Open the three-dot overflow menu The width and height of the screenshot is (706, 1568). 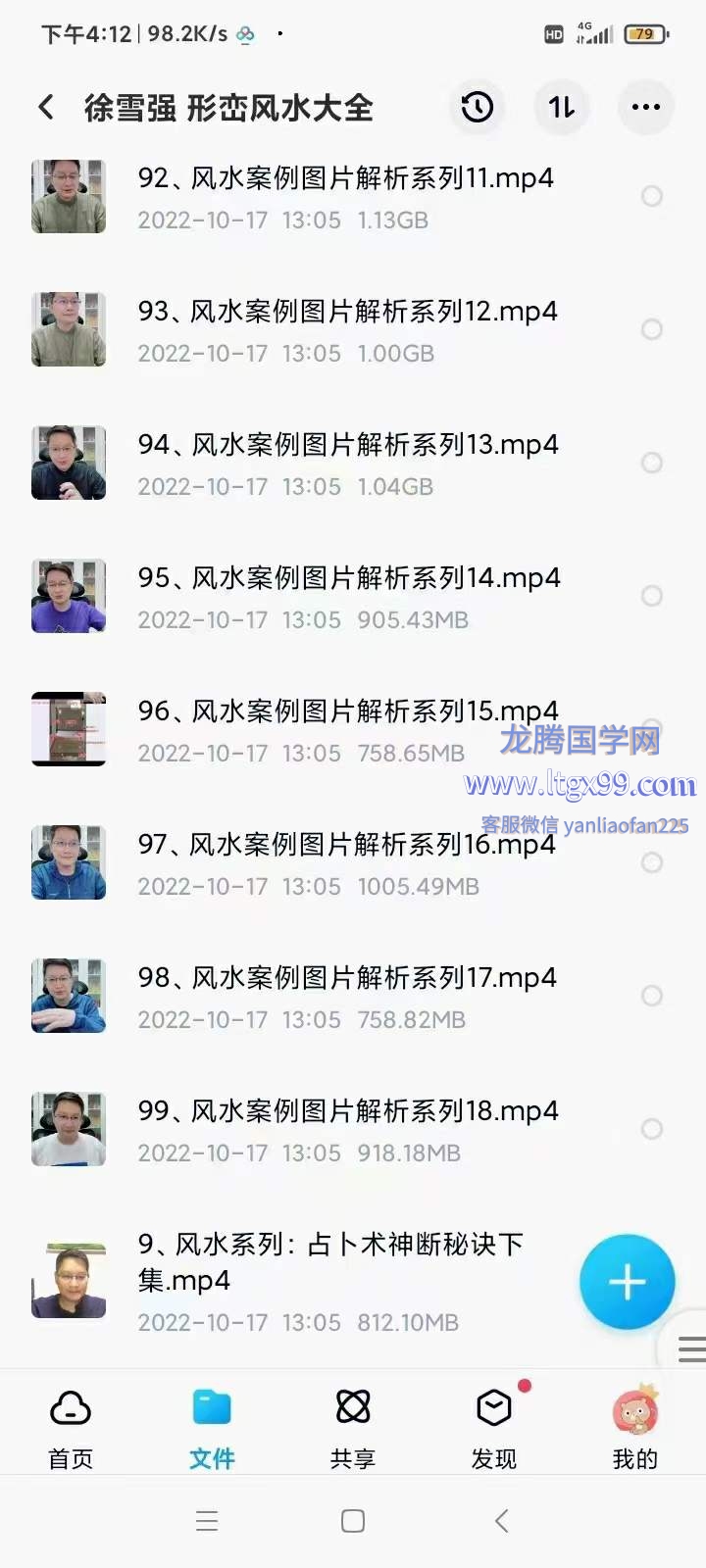[x=645, y=107]
